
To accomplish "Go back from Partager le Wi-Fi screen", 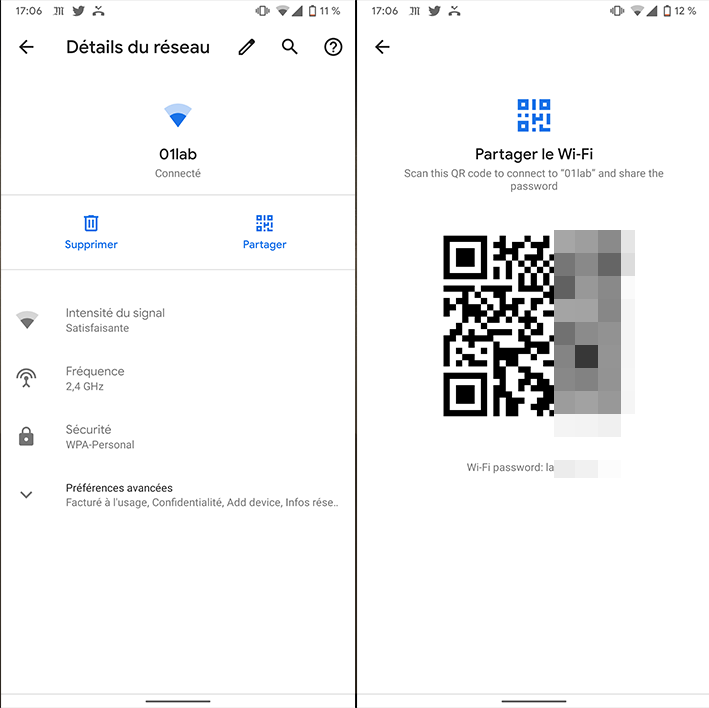I will (x=382, y=47).
